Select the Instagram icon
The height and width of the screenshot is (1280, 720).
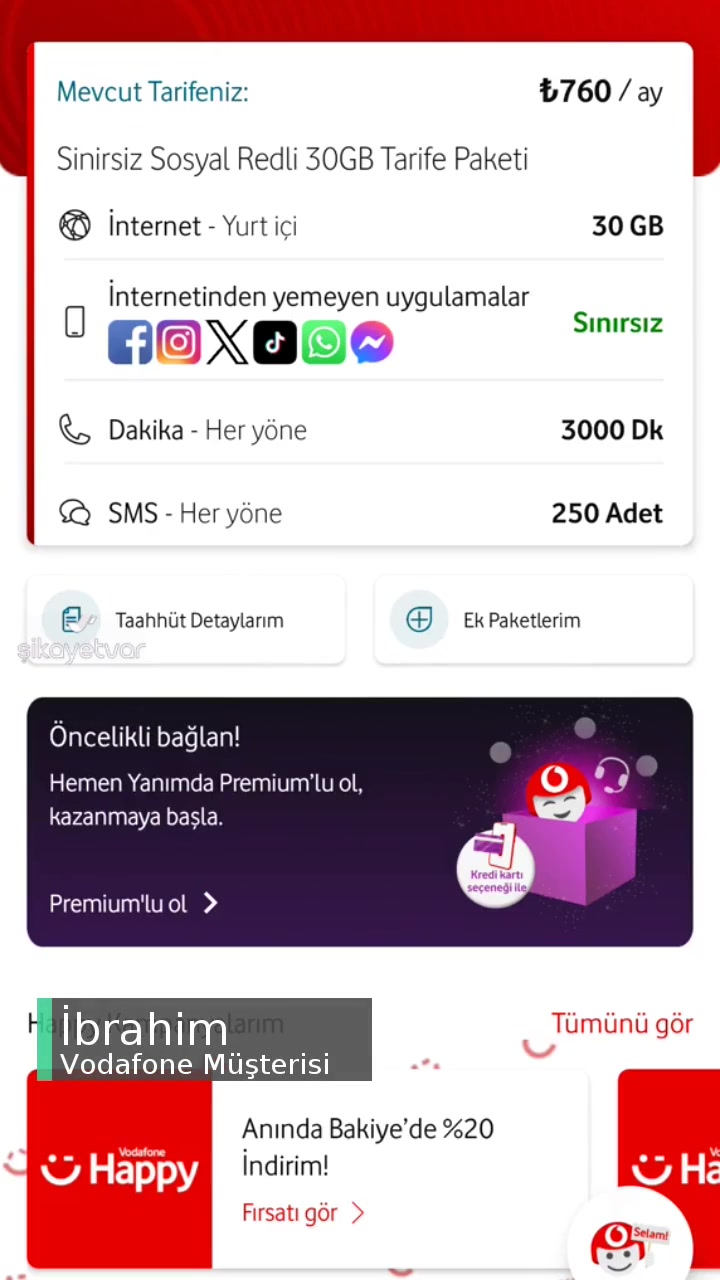click(178, 342)
